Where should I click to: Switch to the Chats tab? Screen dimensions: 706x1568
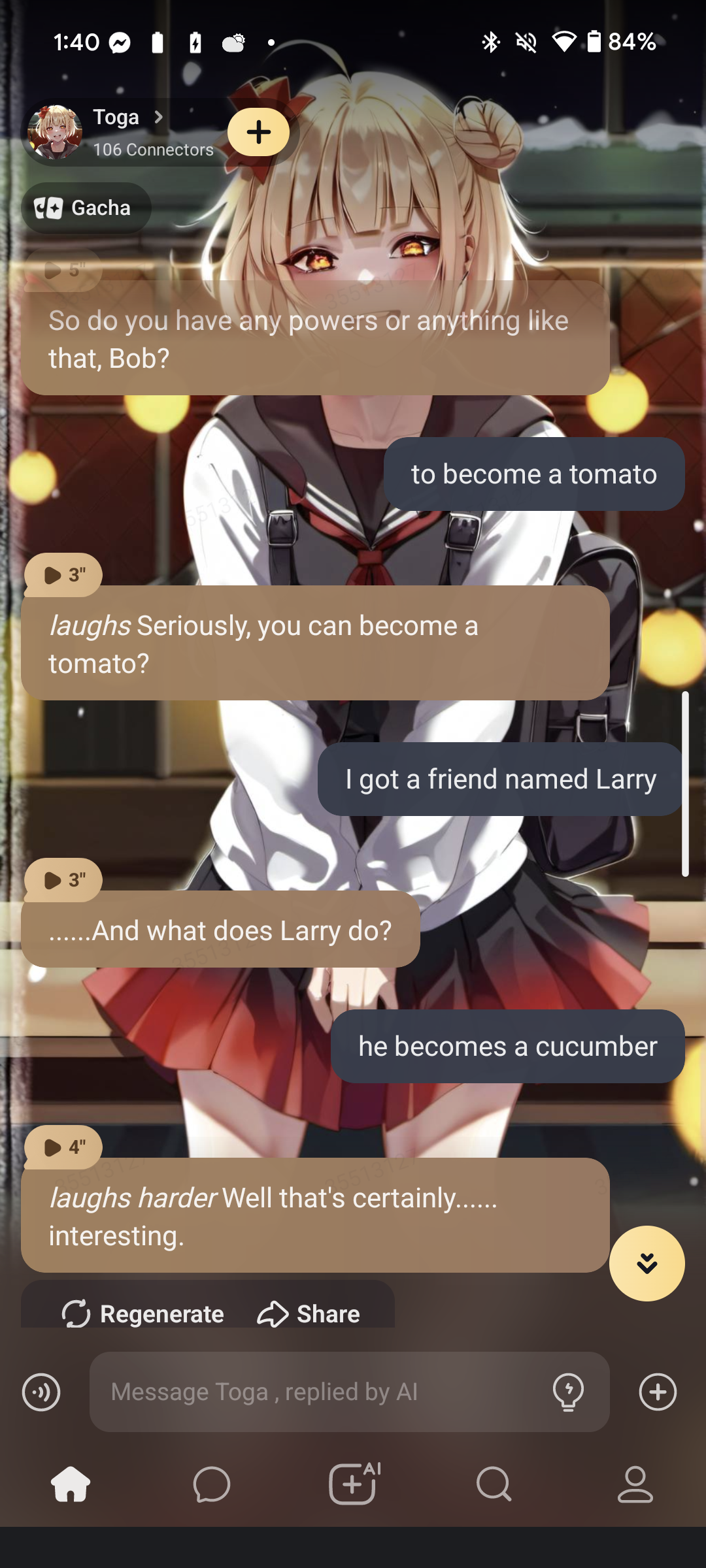212,1484
